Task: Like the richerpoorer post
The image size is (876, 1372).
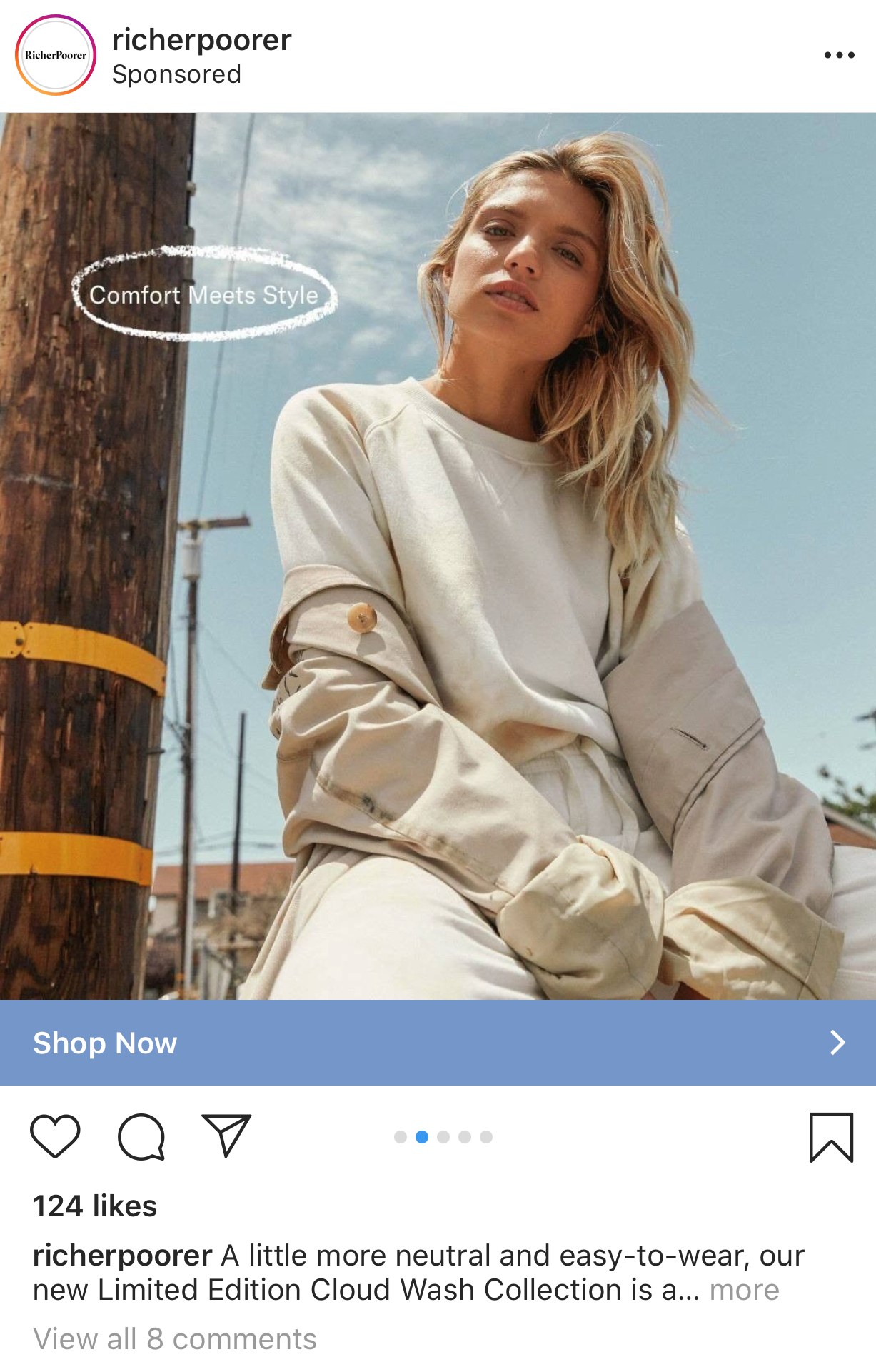Action: (x=55, y=1136)
